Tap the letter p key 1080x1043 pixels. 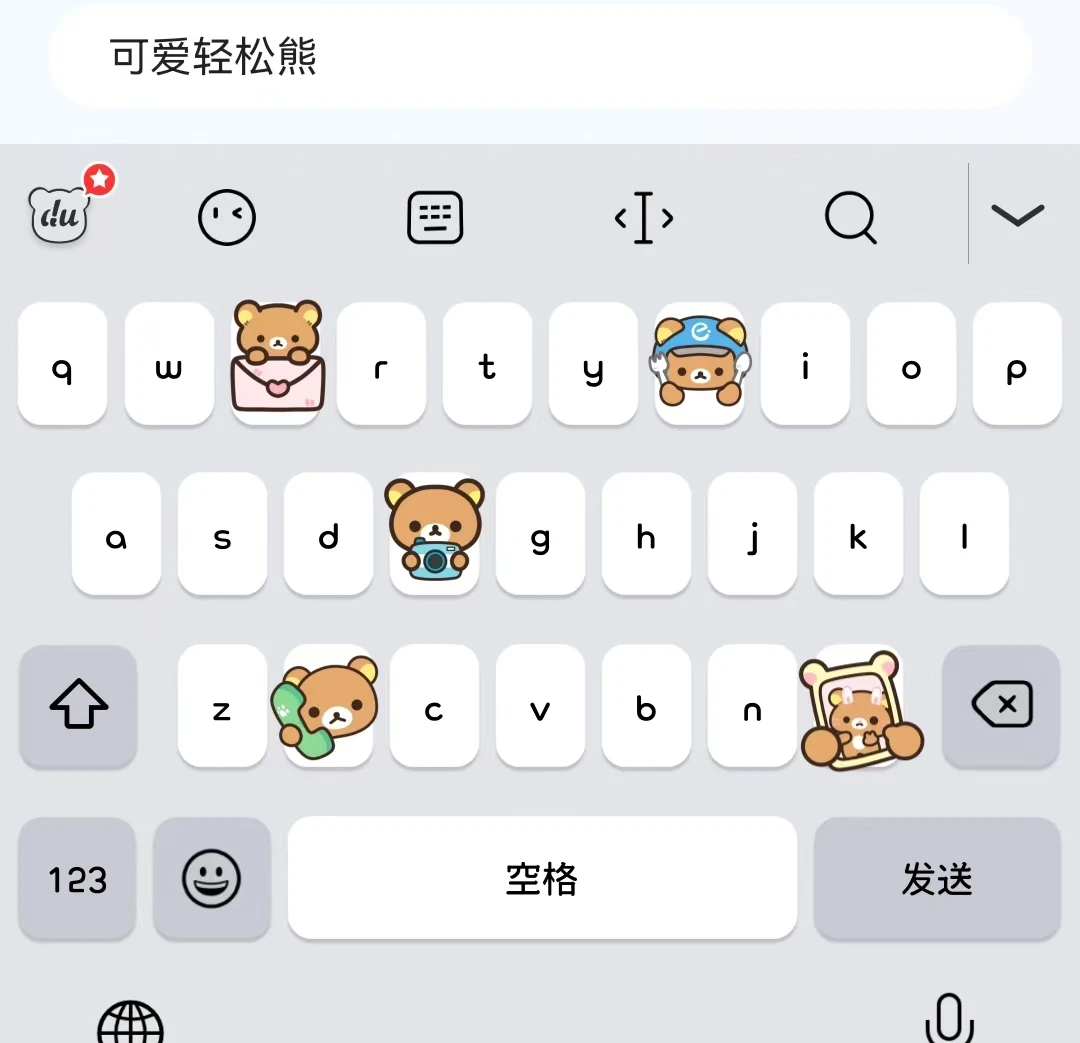1017,367
